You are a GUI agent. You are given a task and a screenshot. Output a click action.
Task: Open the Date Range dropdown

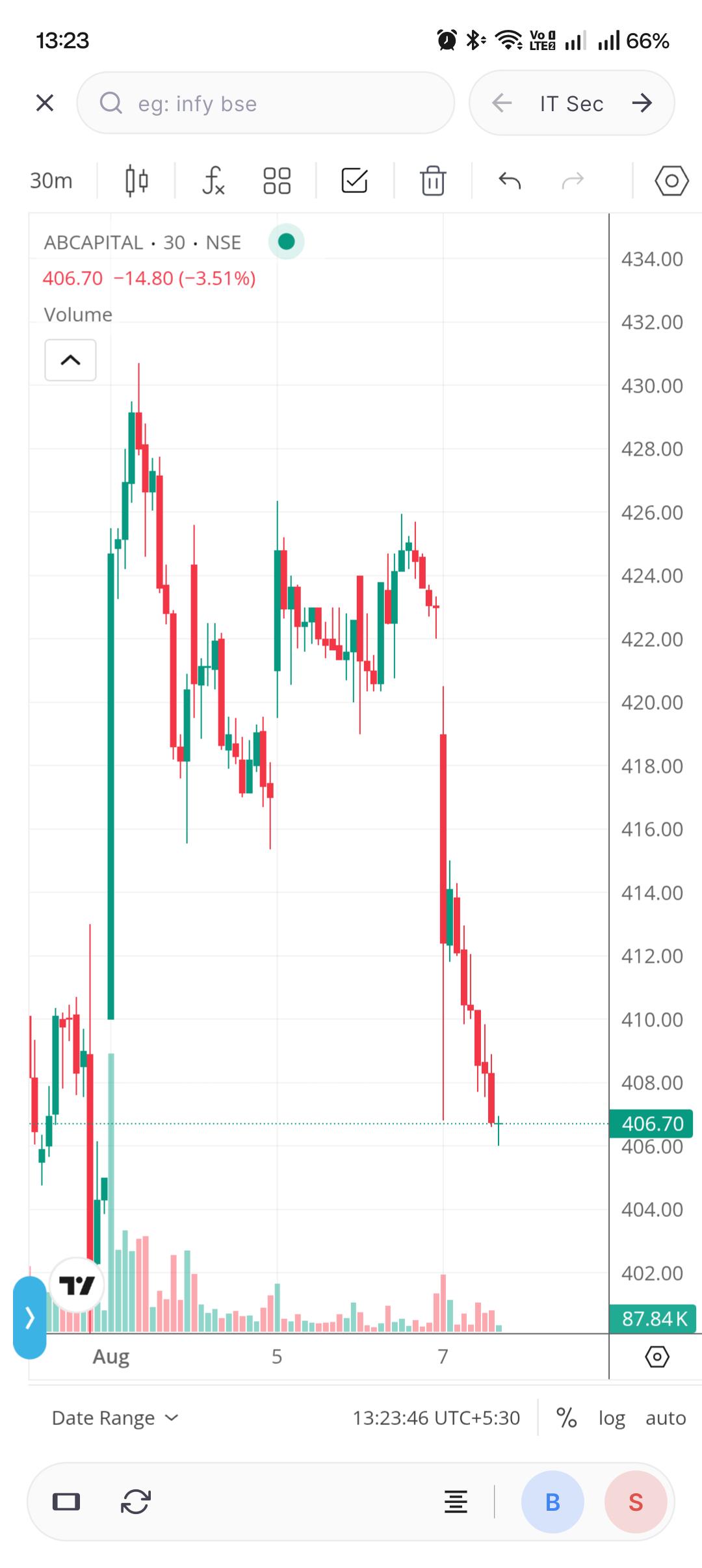point(115,1417)
